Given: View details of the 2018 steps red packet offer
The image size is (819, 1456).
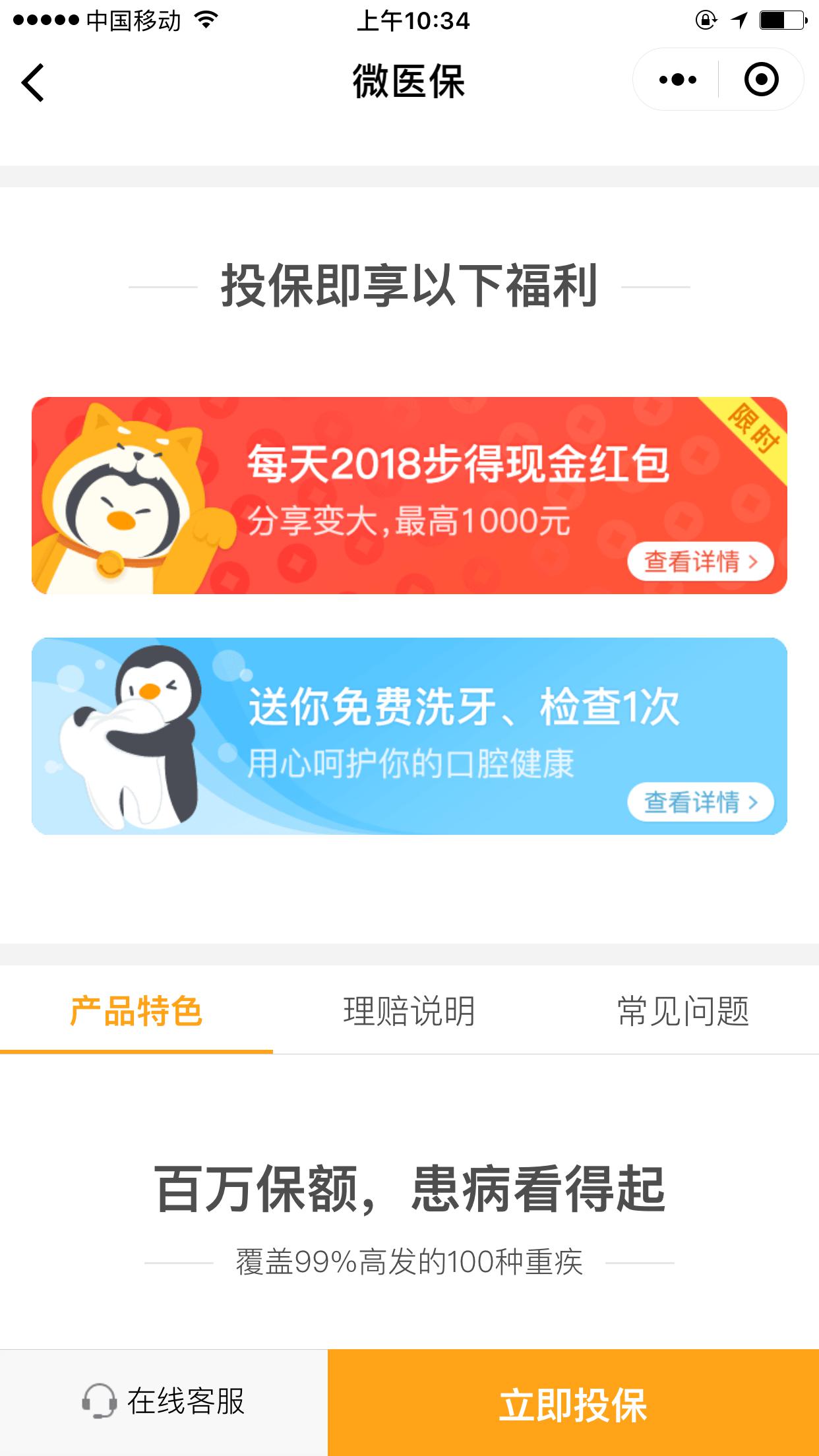Looking at the screenshot, I should 700,562.
